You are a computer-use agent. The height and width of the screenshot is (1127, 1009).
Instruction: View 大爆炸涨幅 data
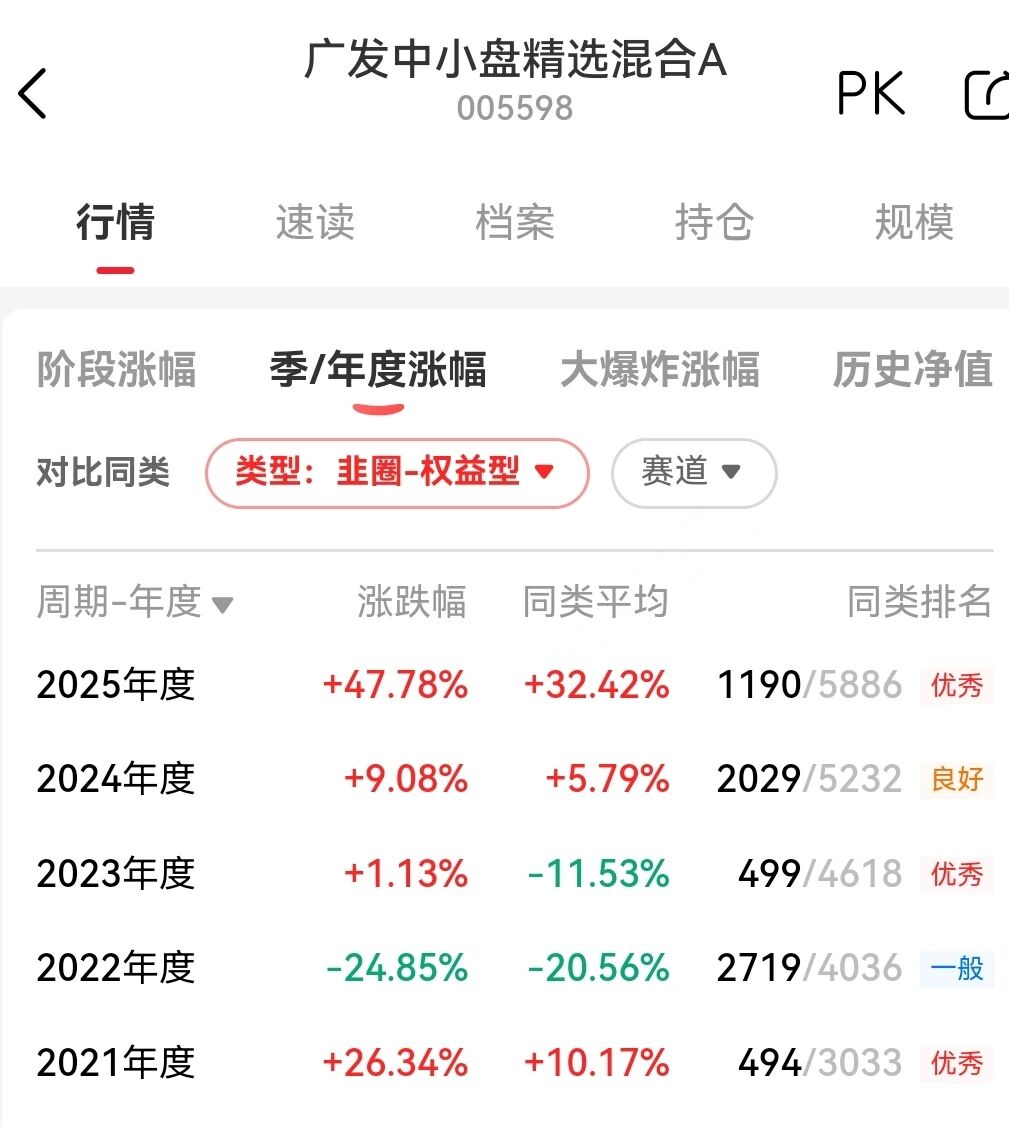(x=659, y=370)
